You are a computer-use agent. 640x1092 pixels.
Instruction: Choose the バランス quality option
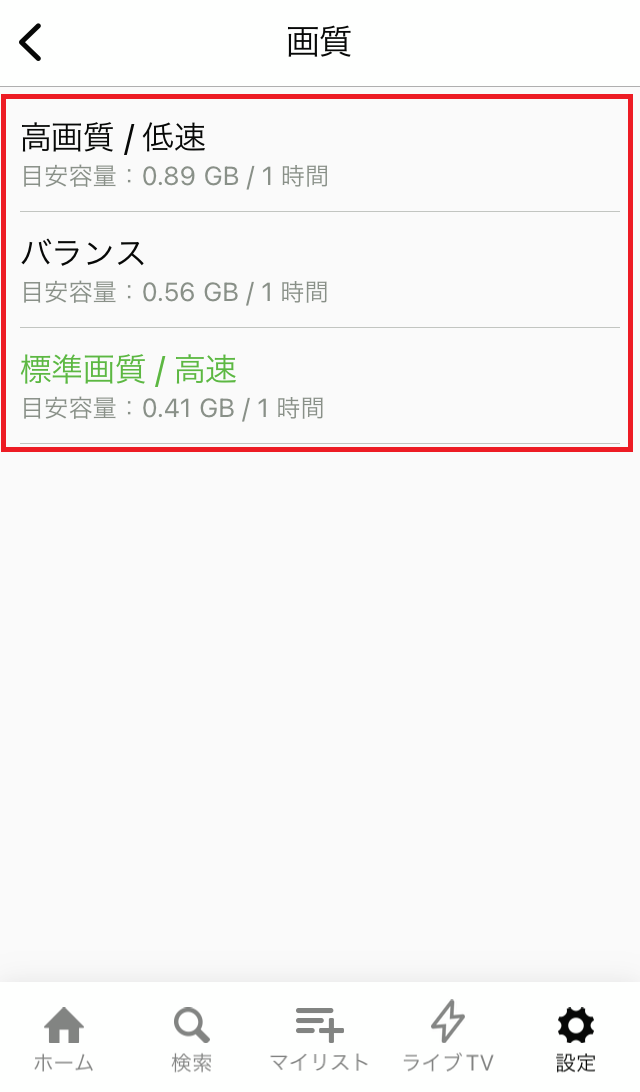tap(320, 270)
